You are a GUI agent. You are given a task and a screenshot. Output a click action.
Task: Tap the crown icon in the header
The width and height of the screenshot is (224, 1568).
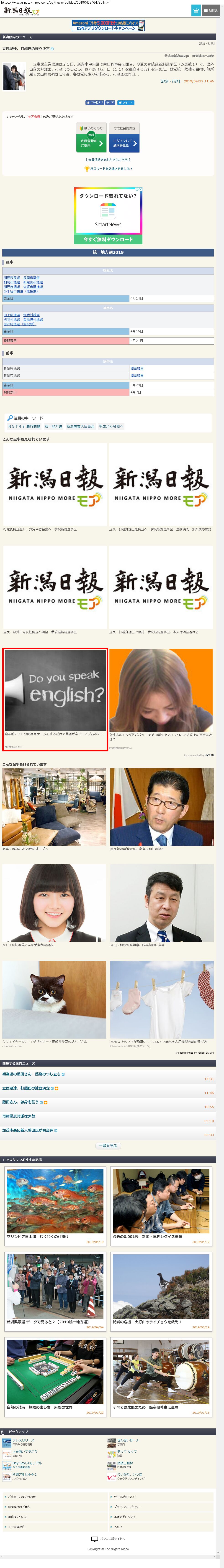point(195,10)
